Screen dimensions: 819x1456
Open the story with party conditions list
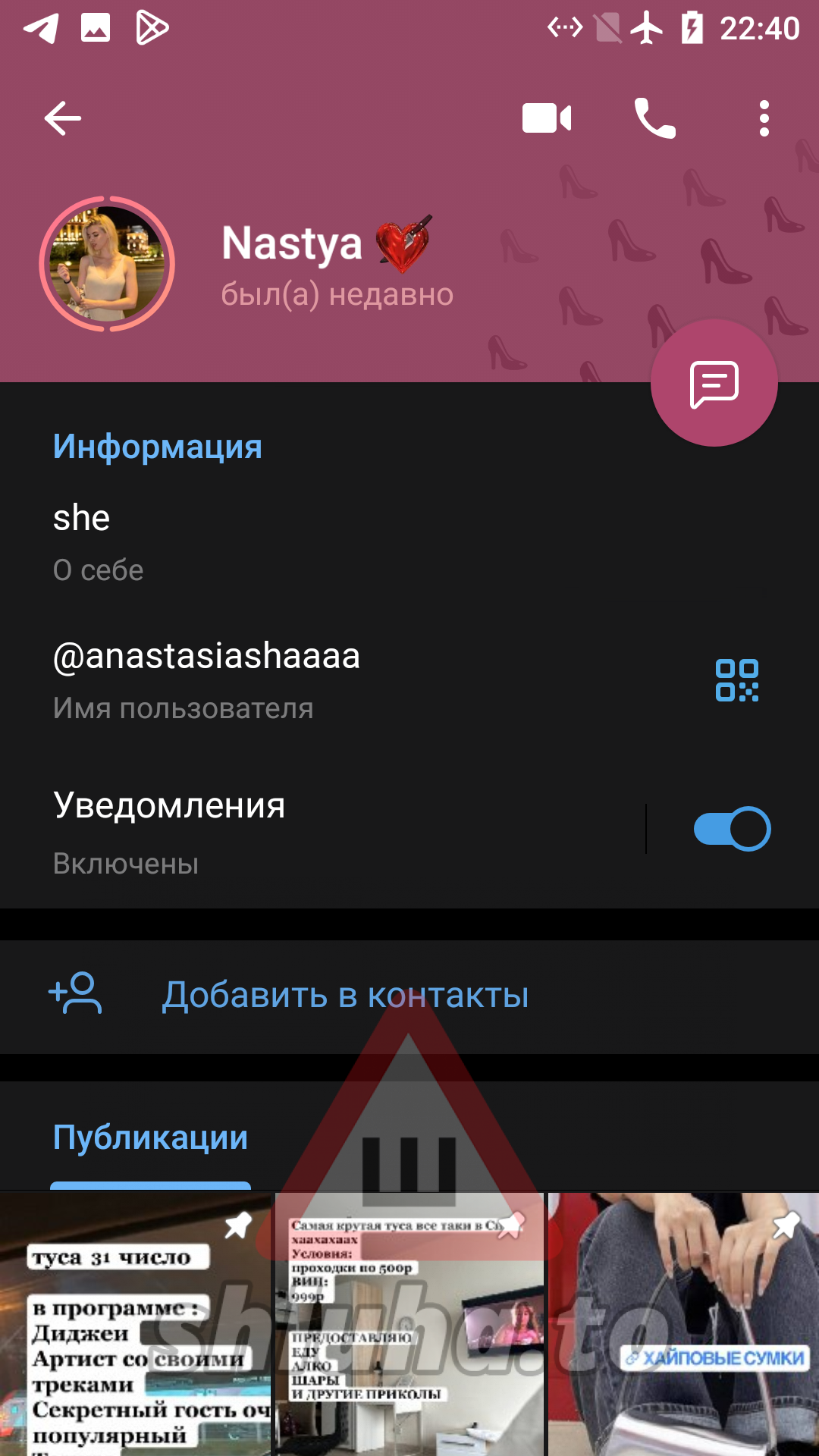(409, 1324)
